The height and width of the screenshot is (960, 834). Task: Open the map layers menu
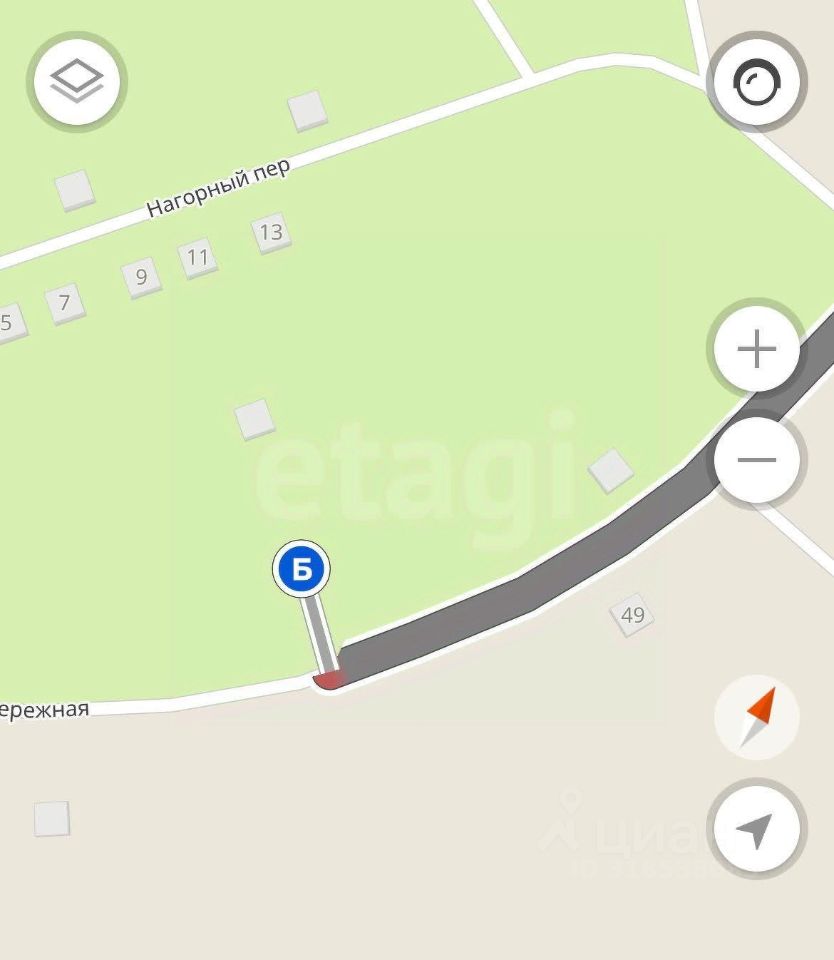tap(77, 81)
